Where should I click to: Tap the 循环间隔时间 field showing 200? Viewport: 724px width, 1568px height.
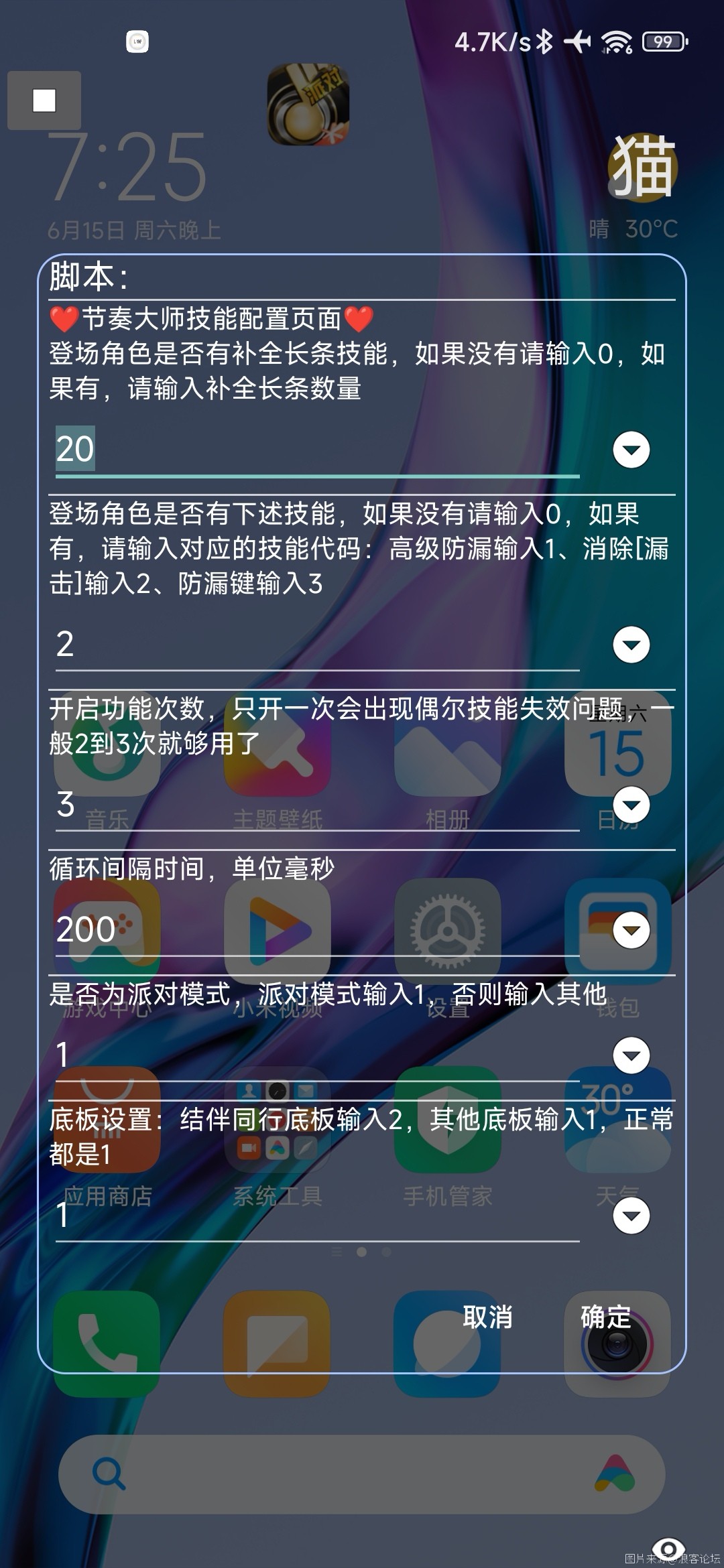(x=316, y=930)
